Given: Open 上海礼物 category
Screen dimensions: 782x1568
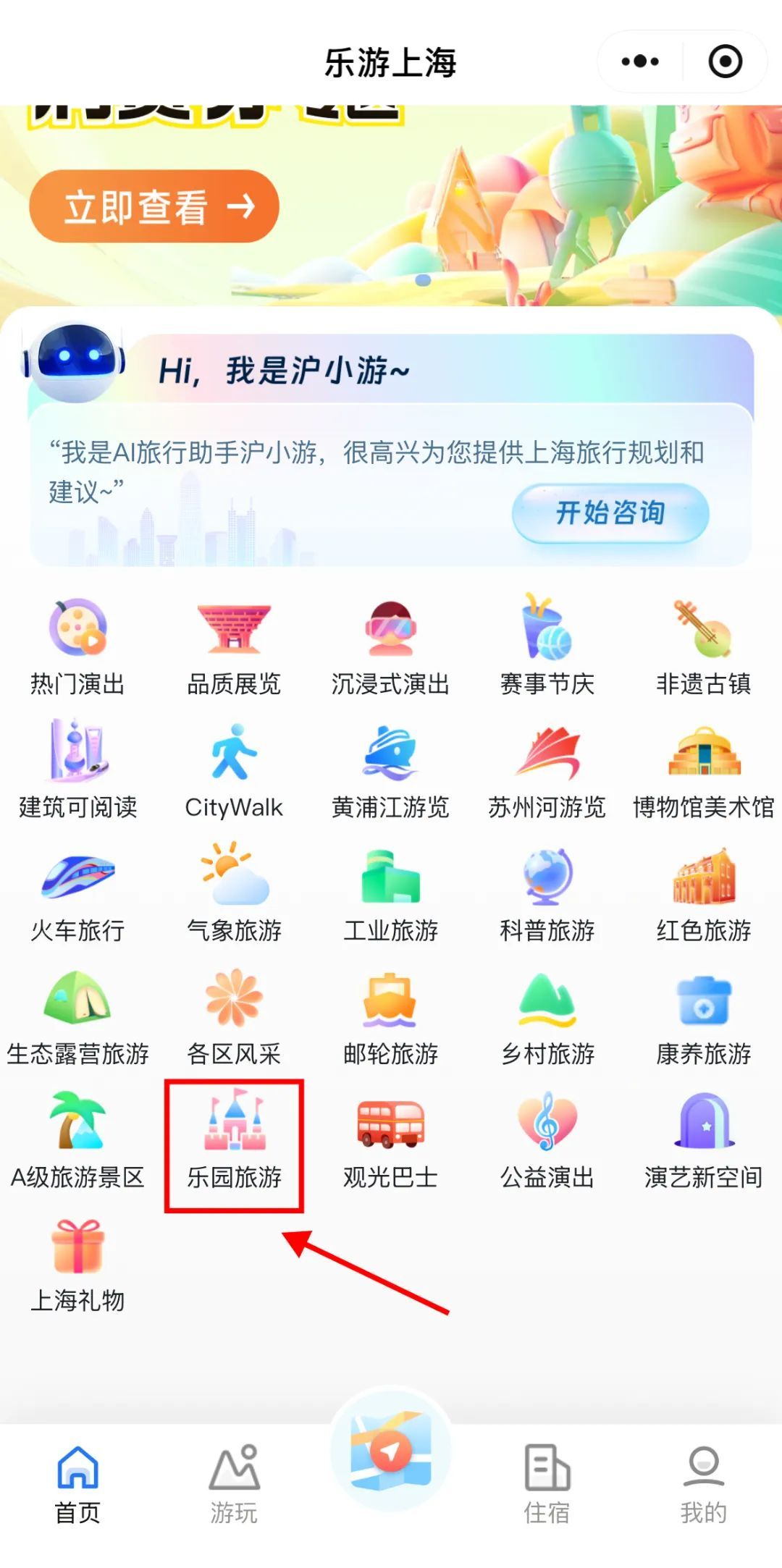Looking at the screenshot, I should [77, 1265].
